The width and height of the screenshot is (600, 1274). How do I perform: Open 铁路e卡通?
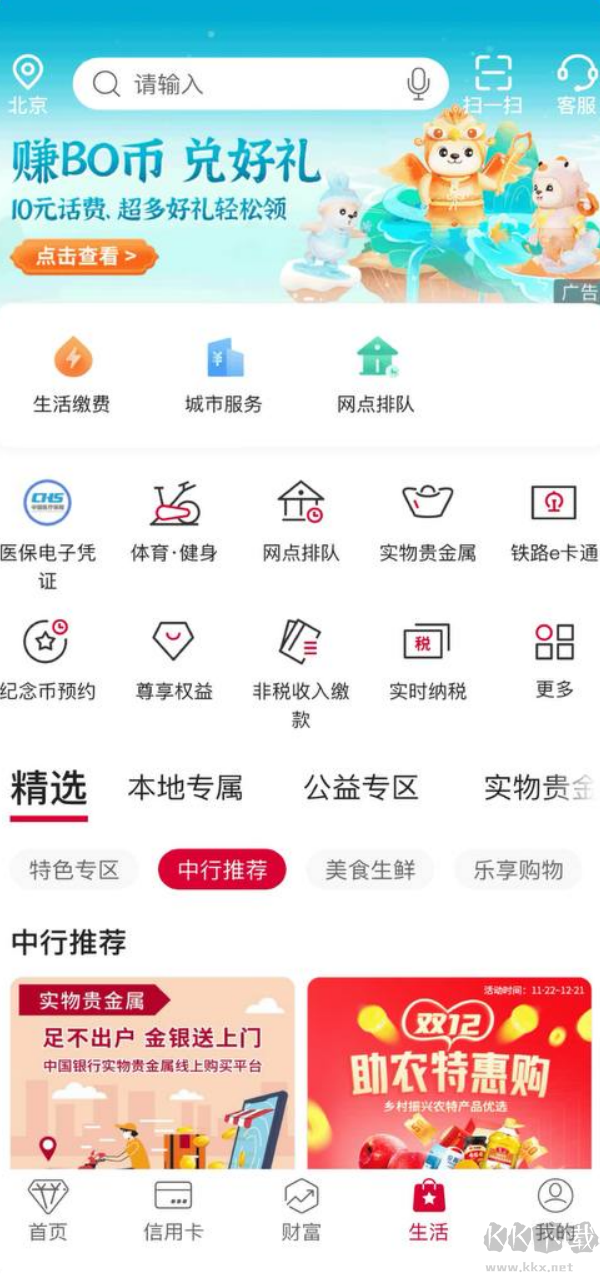click(x=554, y=522)
